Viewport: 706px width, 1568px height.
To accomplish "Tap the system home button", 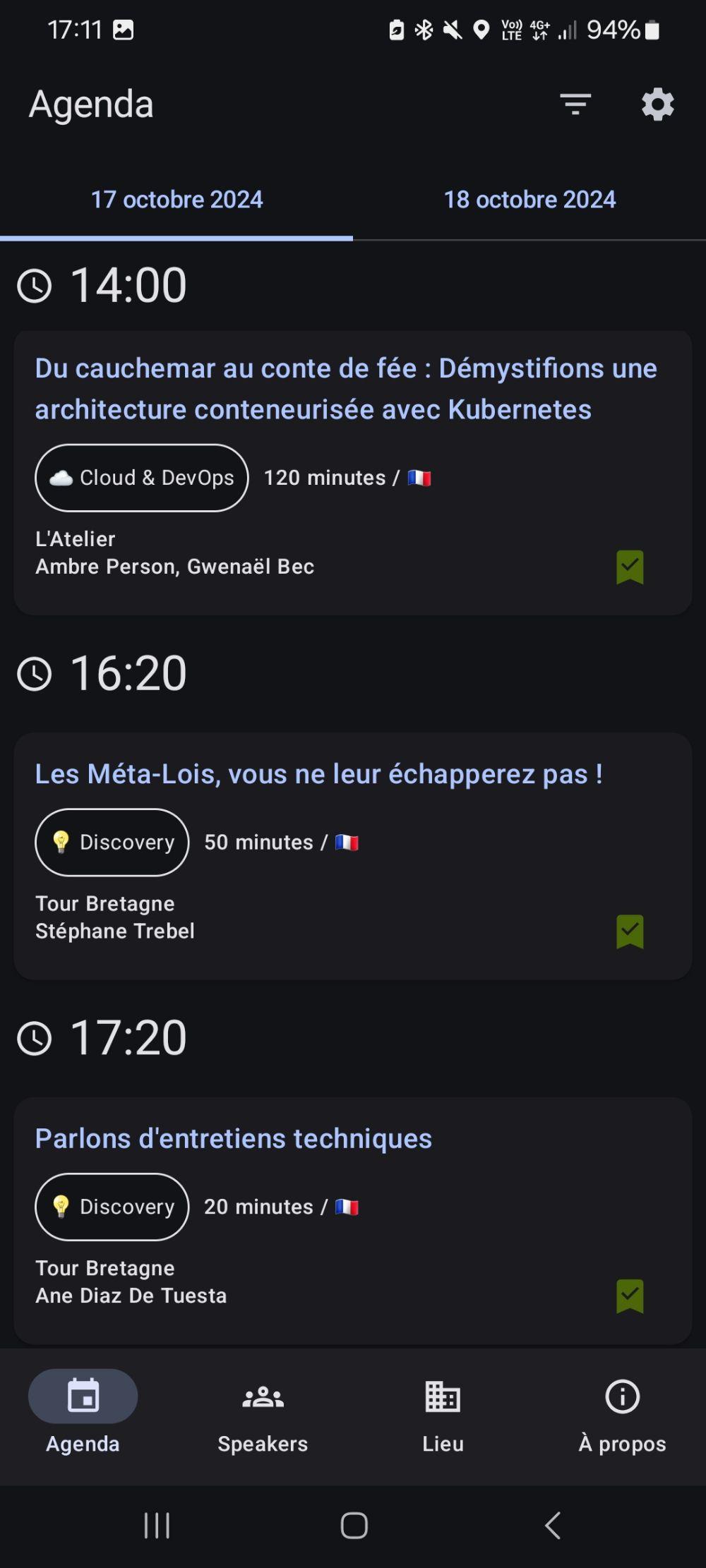I will 354,1525.
